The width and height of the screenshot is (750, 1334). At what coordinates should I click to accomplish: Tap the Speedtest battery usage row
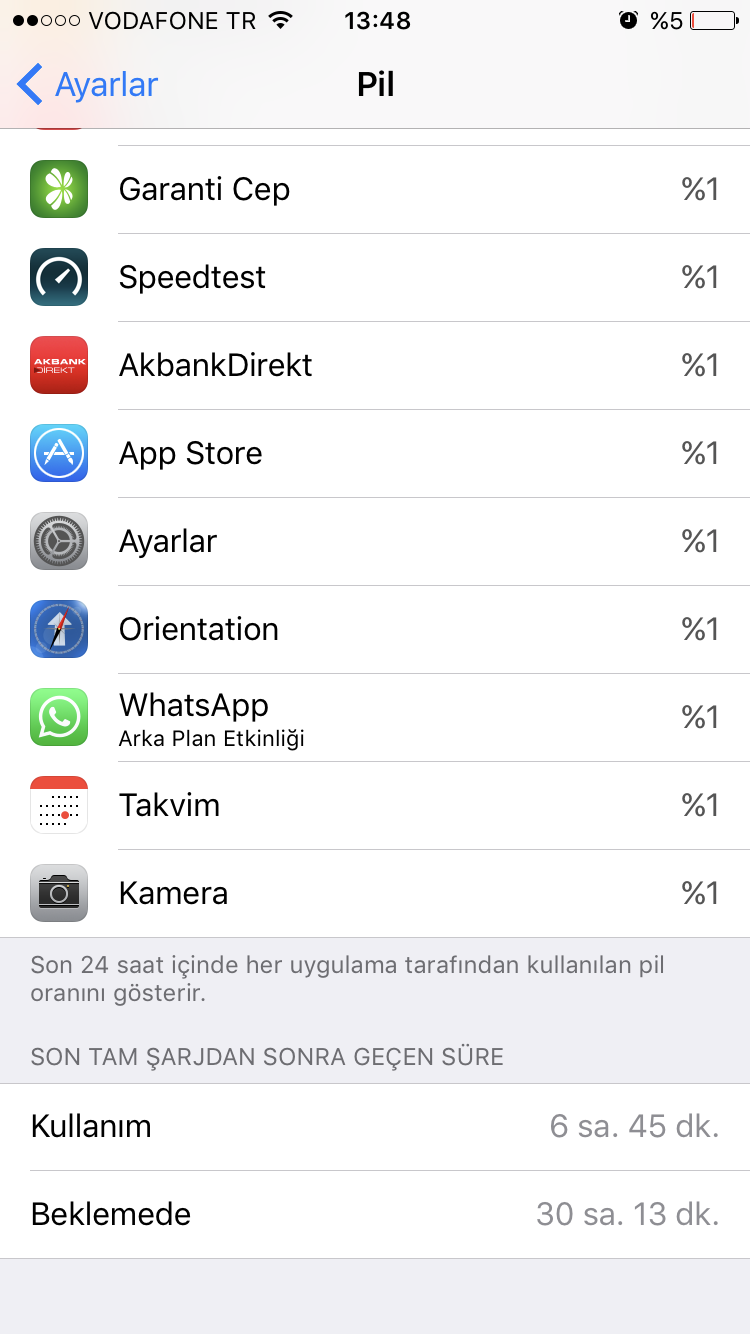[375, 278]
